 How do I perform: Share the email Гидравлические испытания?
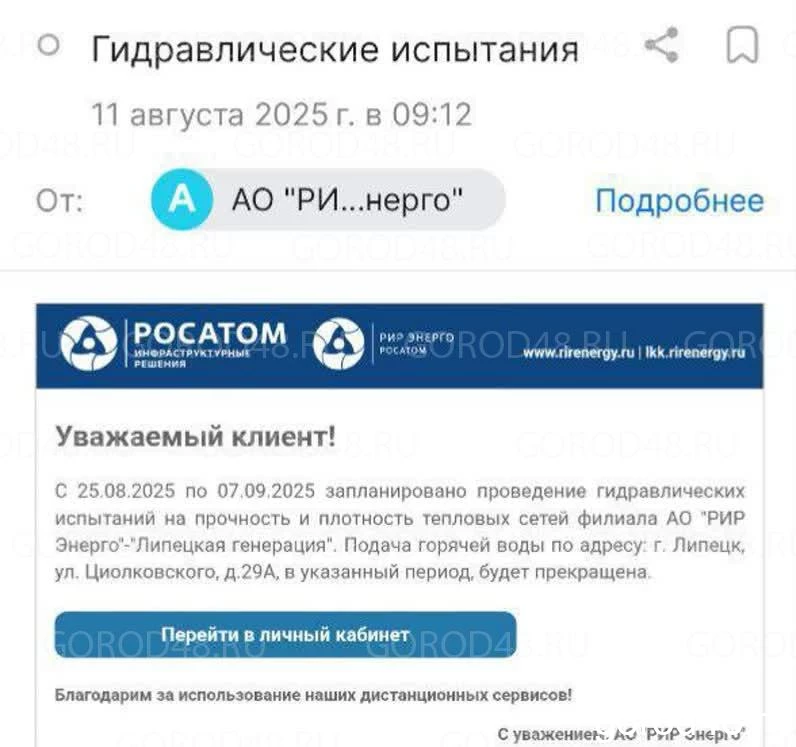click(x=660, y=45)
